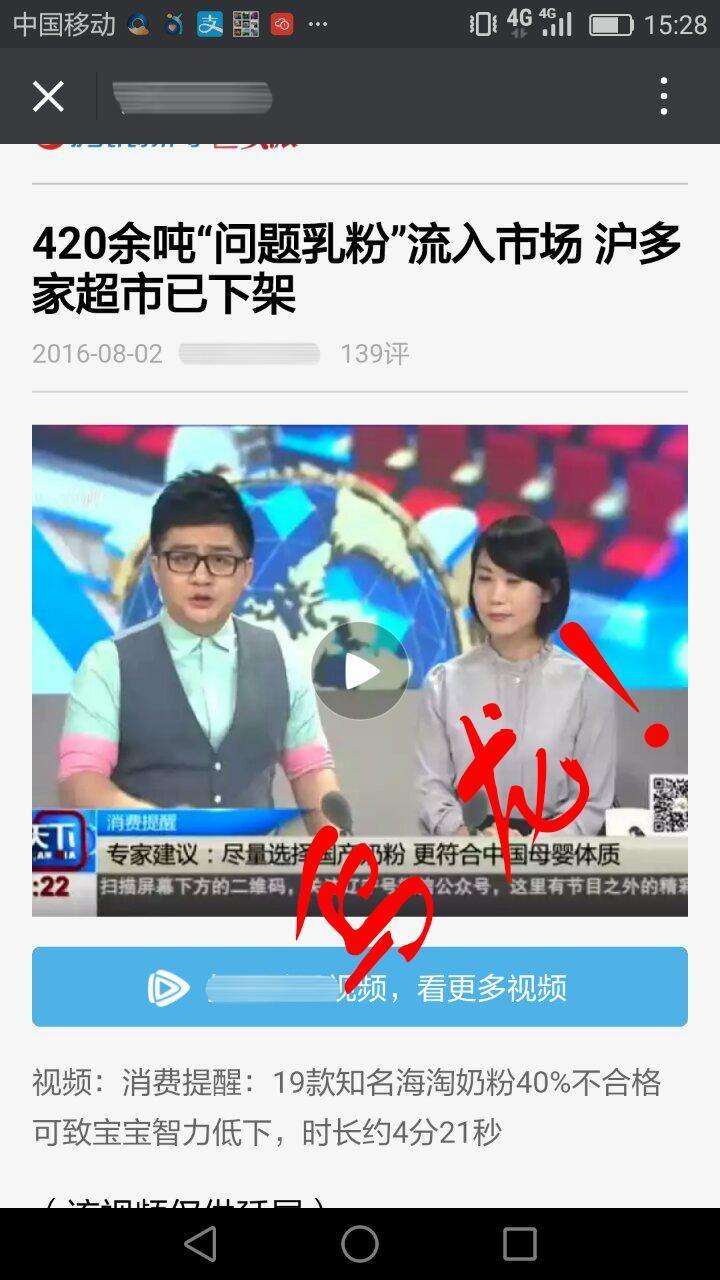Tap the blue 看更多视频 button
This screenshot has height=1280, width=720.
pos(360,987)
